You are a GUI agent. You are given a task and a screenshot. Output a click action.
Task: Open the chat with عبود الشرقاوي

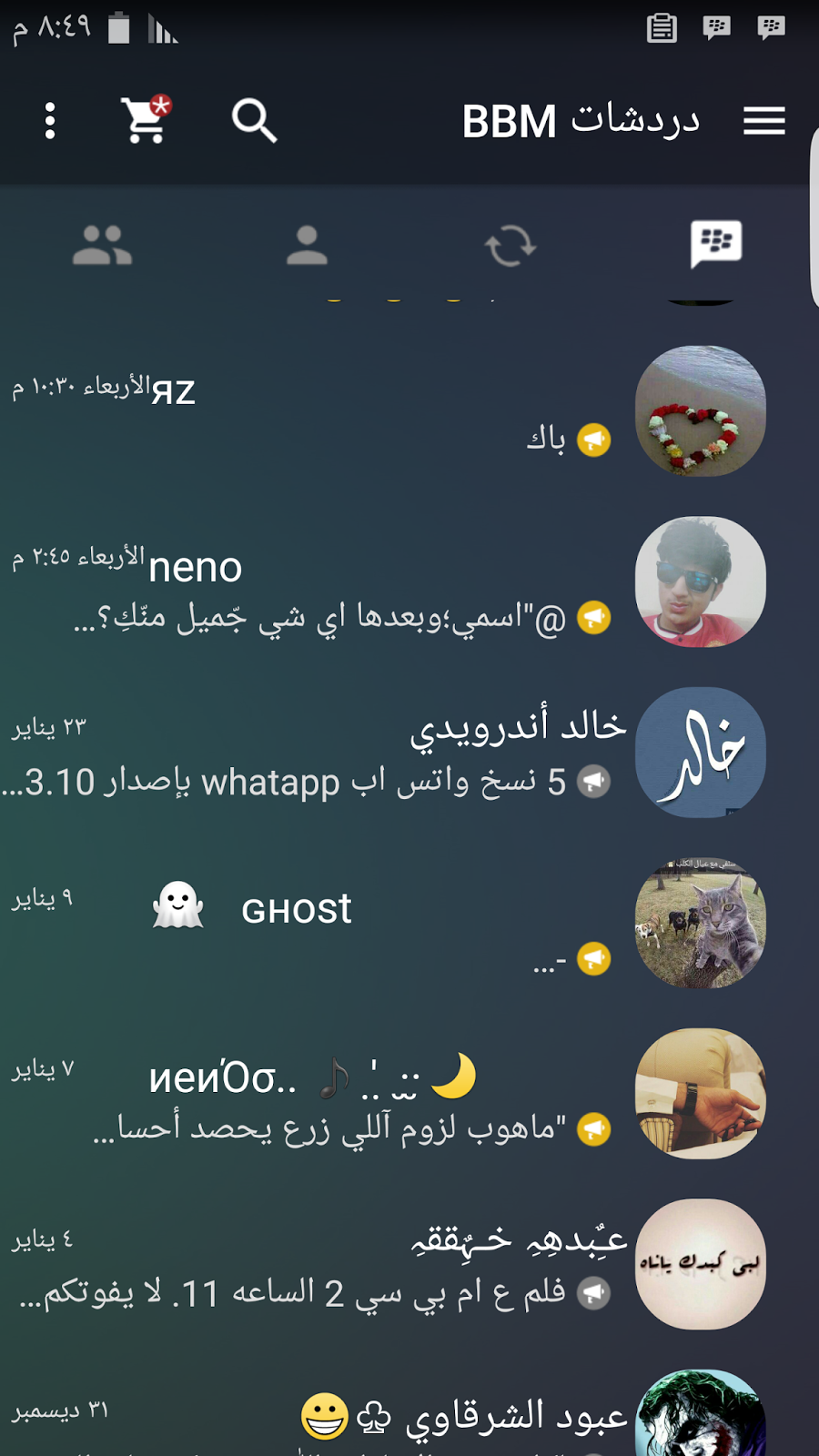click(x=409, y=1413)
